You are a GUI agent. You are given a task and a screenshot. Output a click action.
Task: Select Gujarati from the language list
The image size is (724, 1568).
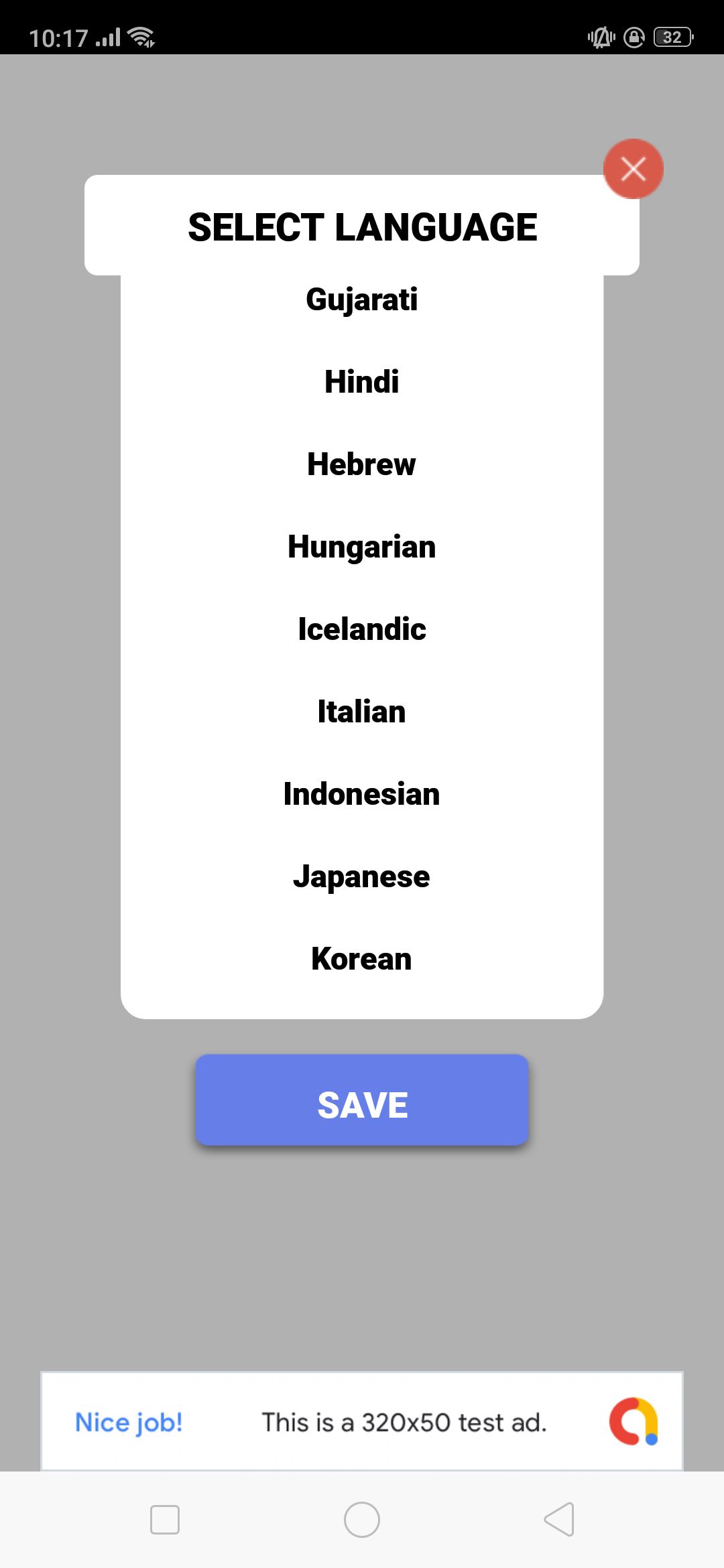[x=362, y=299]
